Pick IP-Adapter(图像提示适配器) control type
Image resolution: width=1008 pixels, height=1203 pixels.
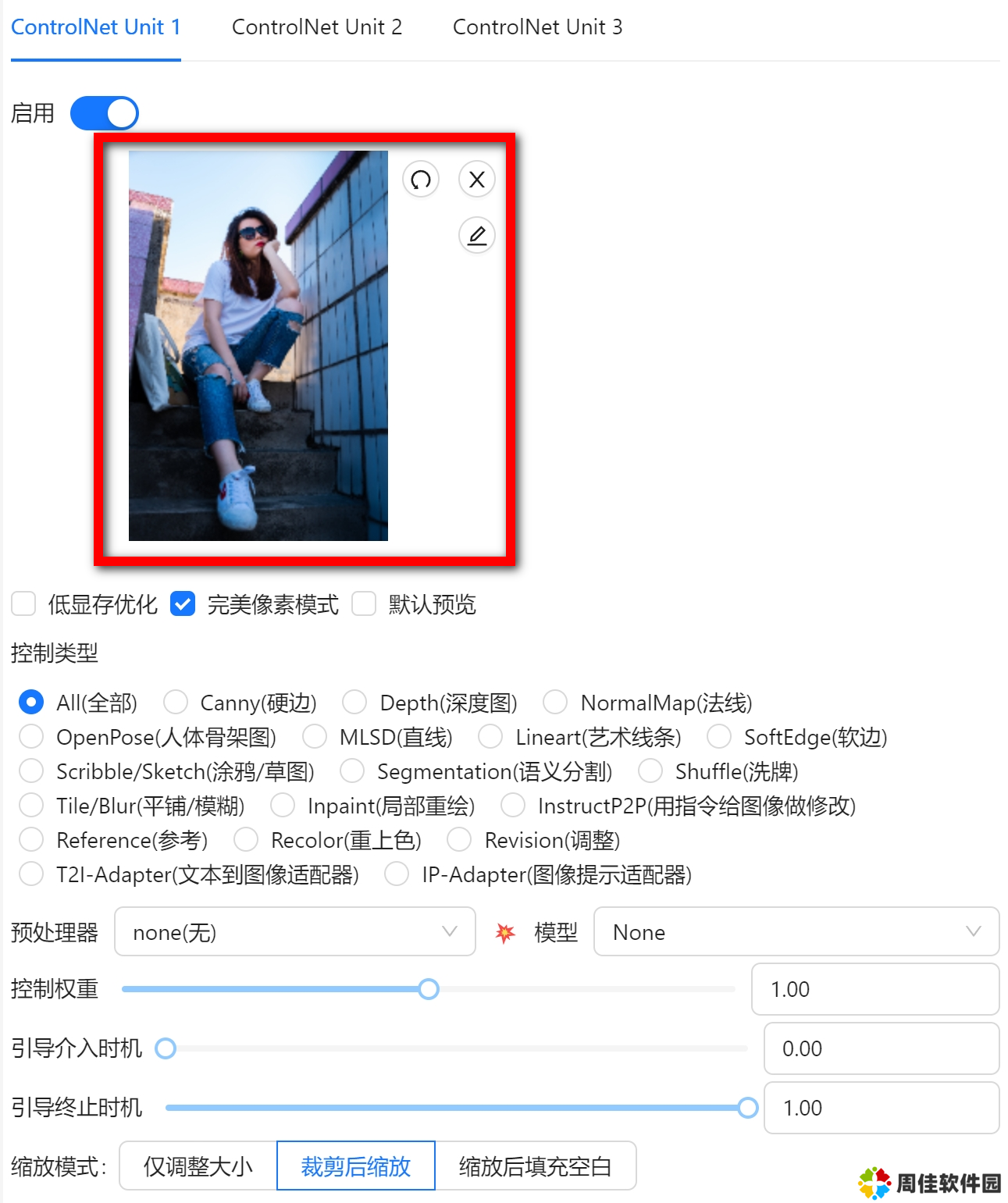[397, 874]
